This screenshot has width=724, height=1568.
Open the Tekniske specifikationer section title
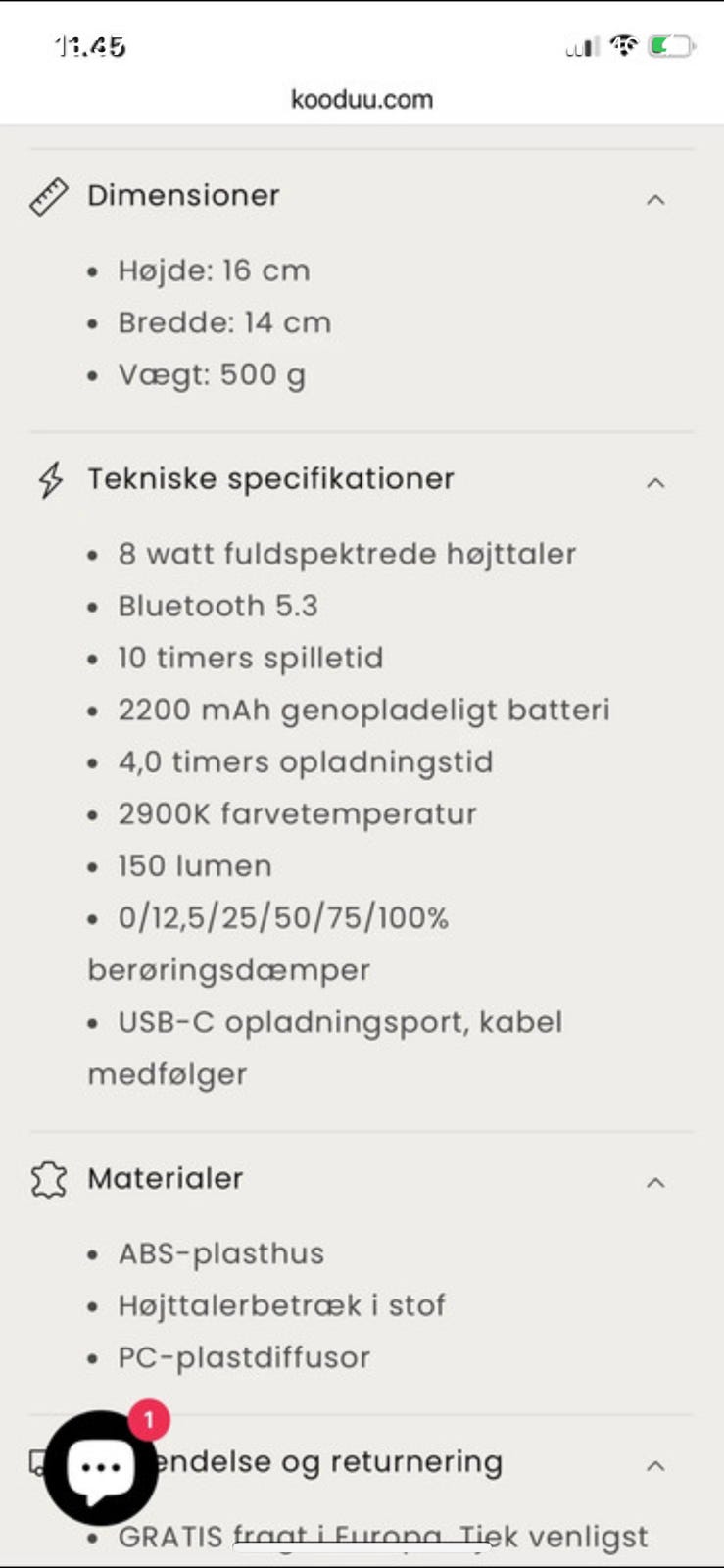[270, 479]
